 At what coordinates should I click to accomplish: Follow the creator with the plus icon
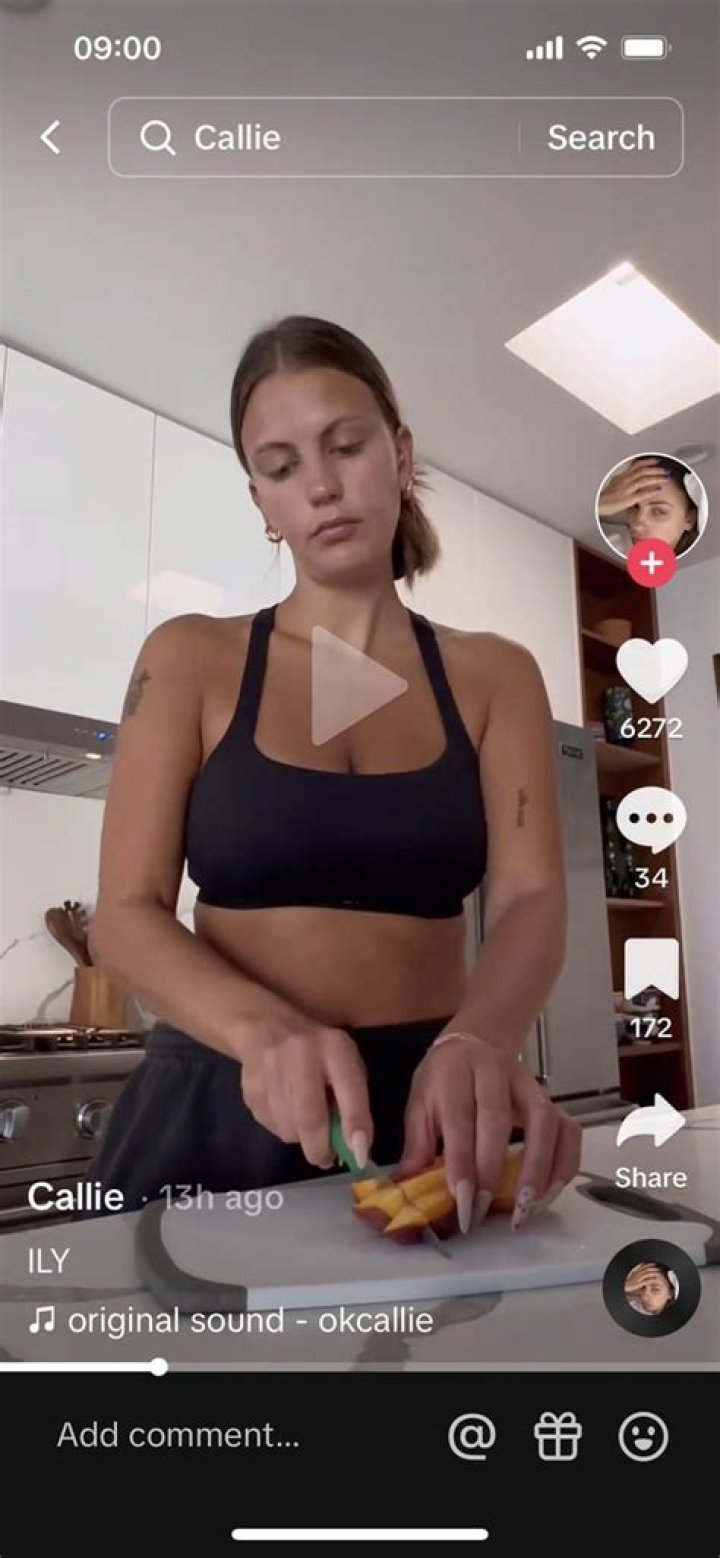point(651,564)
